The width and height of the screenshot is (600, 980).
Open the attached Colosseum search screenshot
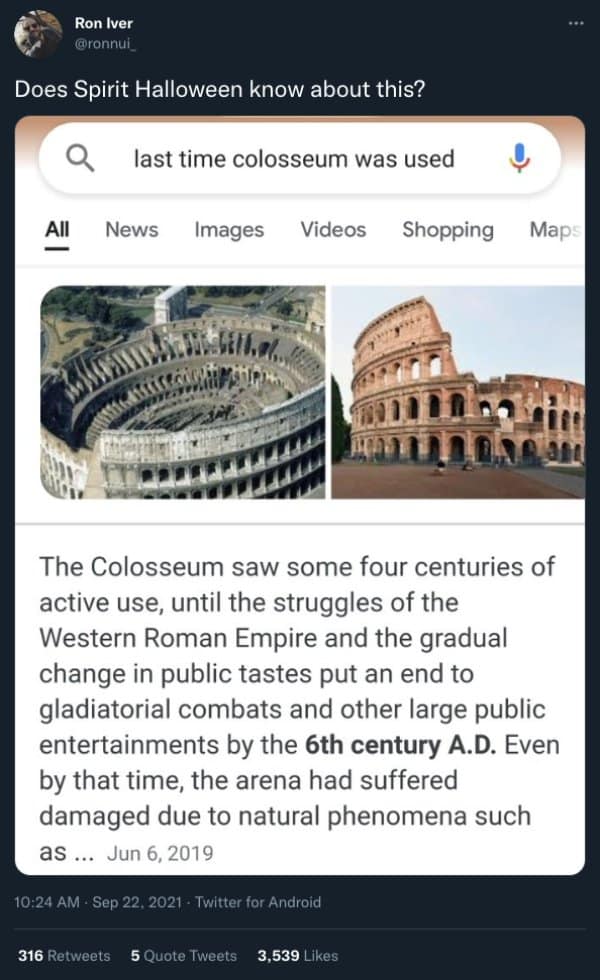click(x=300, y=495)
